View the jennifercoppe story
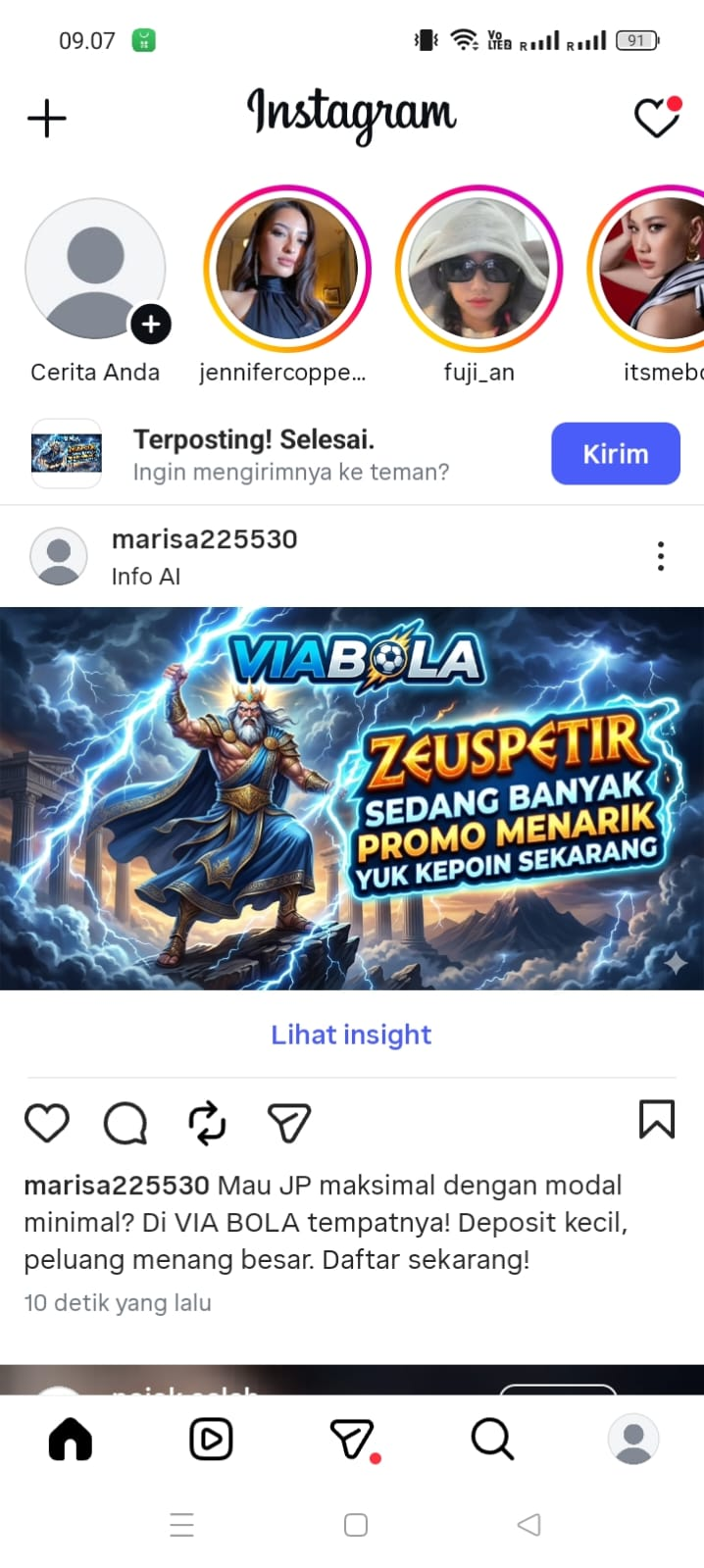704x1568 pixels. pos(286,269)
